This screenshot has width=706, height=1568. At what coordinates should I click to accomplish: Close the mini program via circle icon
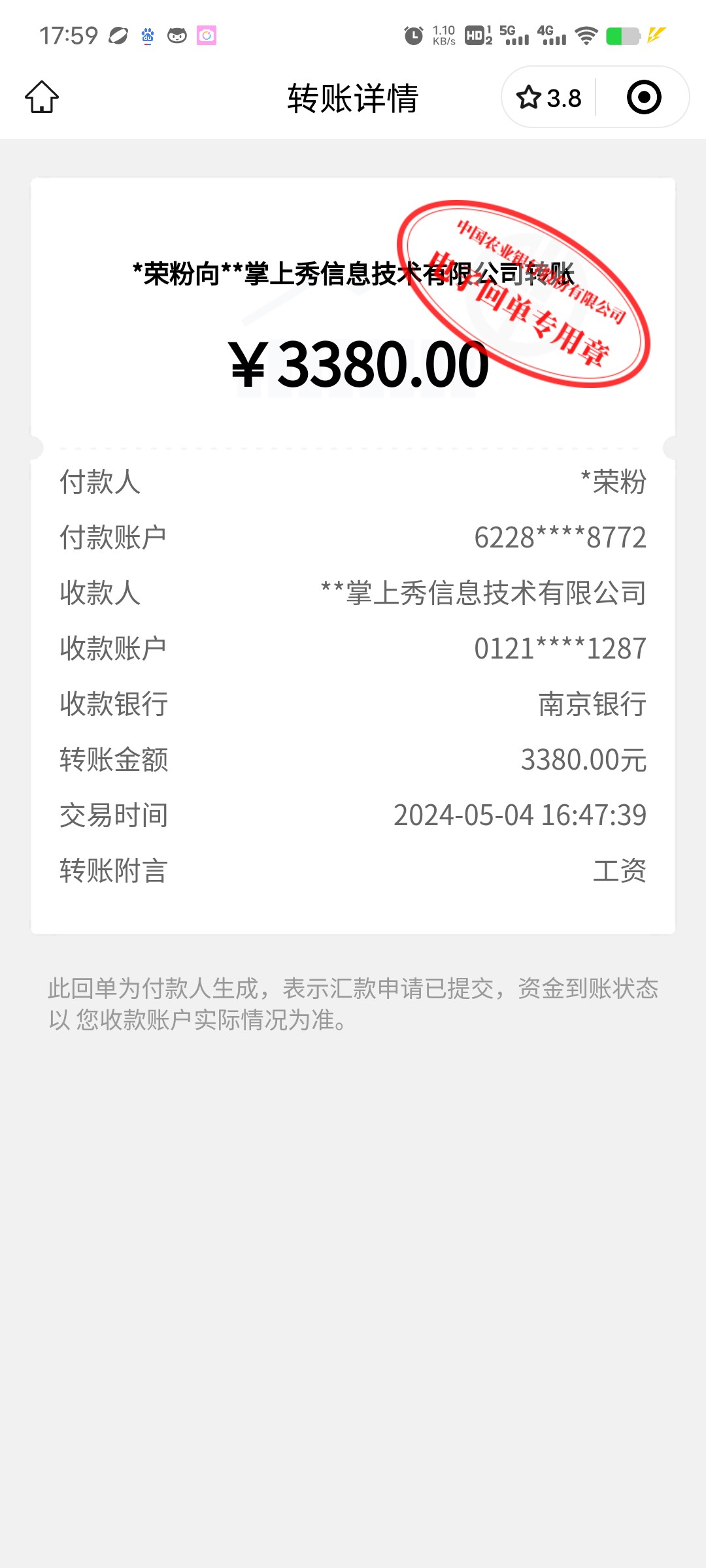pos(643,97)
